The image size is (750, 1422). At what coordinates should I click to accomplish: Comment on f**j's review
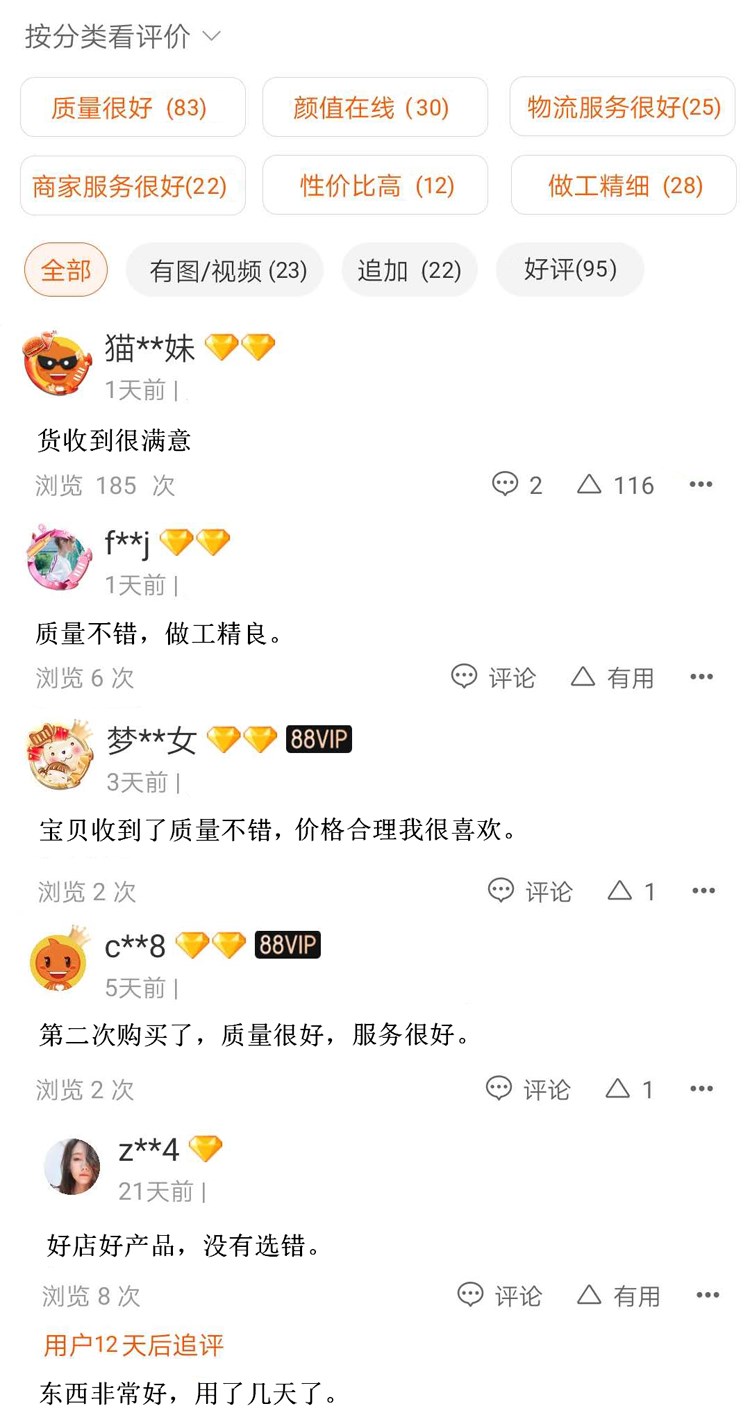(493, 677)
